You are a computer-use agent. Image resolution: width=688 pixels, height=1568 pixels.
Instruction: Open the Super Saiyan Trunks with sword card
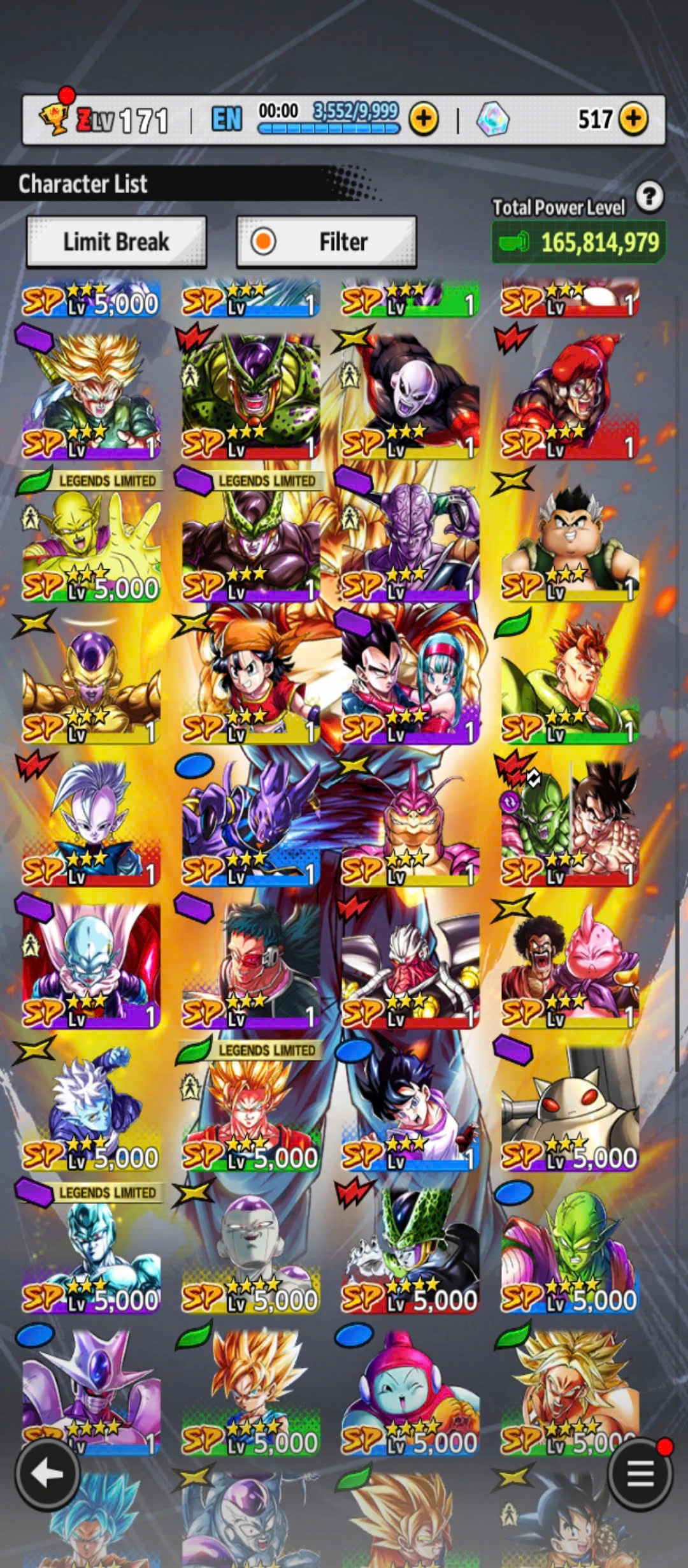pyautogui.click(x=90, y=395)
